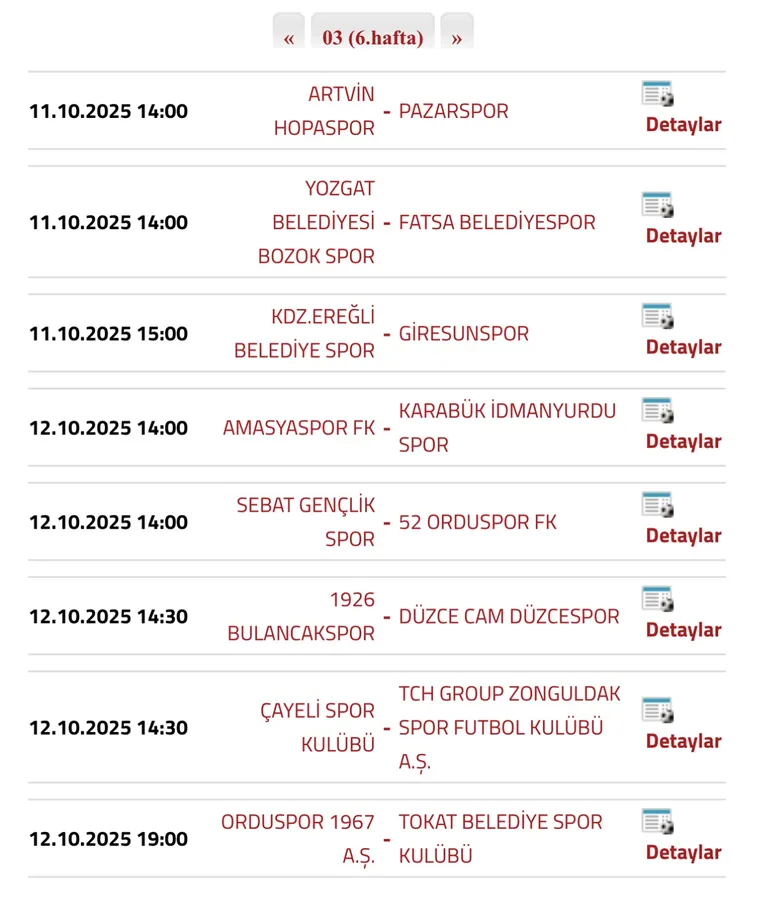Open the Giresunspor team link
This screenshot has width=775, height=900.
(x=463, y=333)
